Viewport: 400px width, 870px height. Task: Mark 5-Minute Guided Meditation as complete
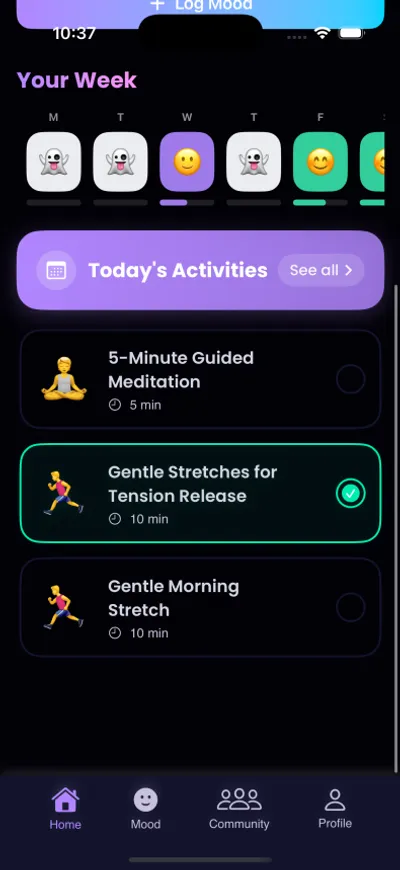pyautogui.click(x=351, y=380)
